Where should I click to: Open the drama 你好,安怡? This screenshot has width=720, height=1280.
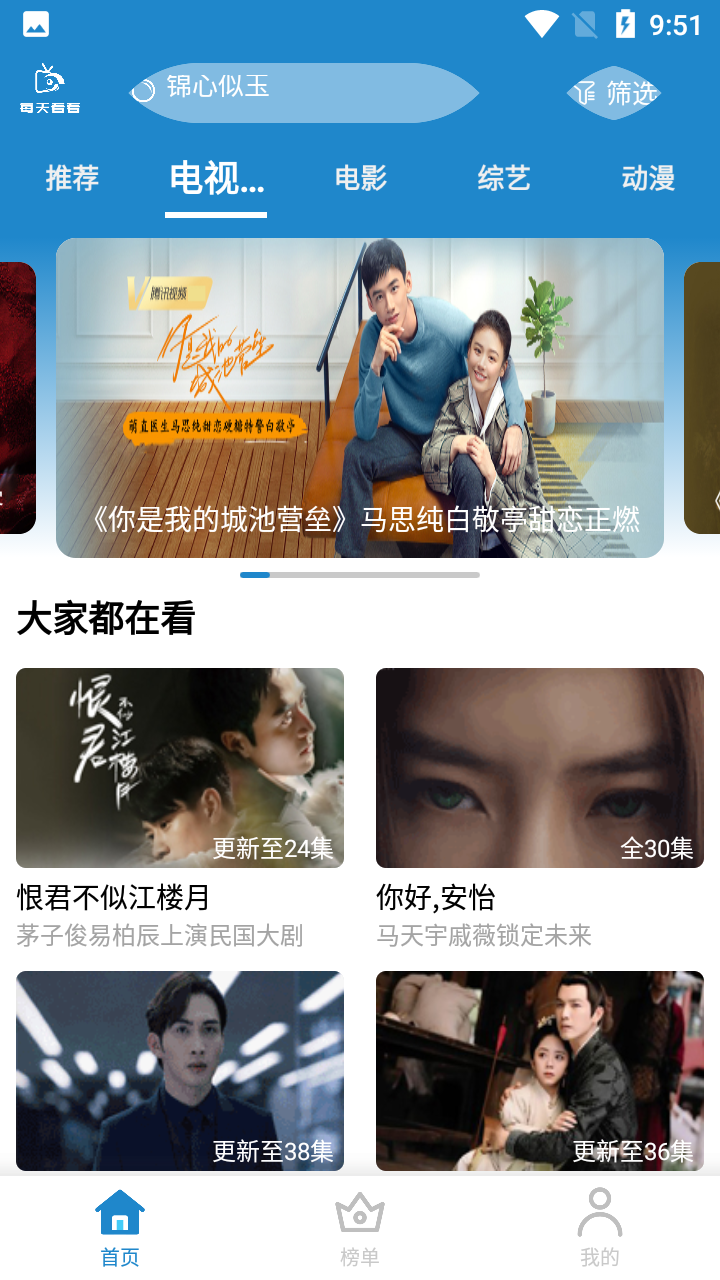click(x=540, y=768)
